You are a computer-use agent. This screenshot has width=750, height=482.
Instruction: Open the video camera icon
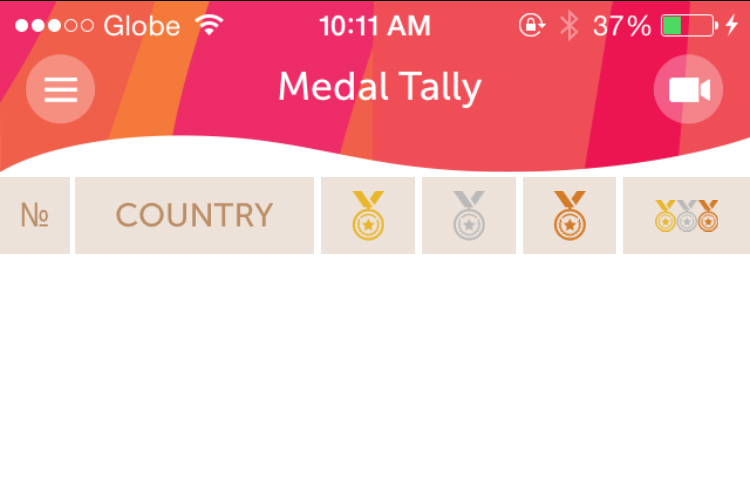[688, 90]
